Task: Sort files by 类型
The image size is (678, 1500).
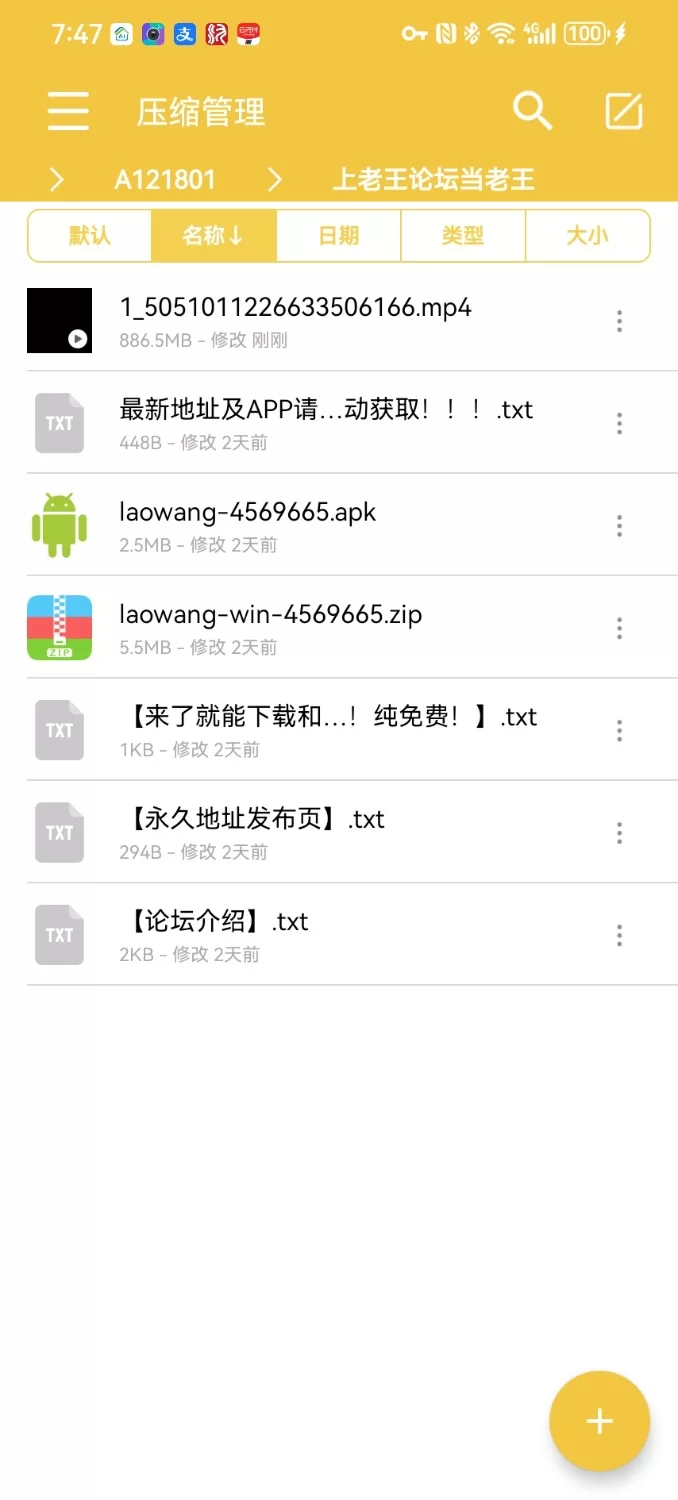Action: coord(462,236)
